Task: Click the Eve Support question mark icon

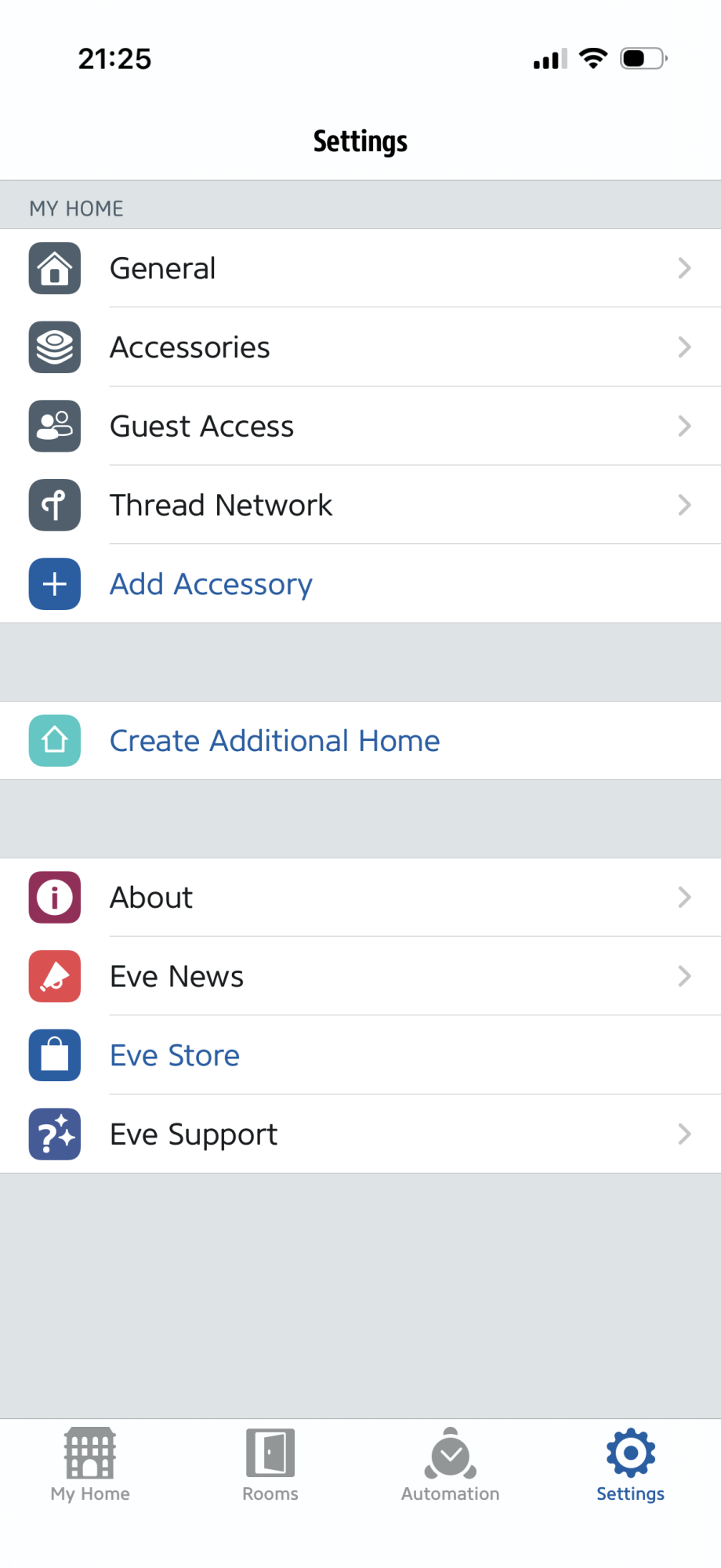Action: [x=53, y=1134]
